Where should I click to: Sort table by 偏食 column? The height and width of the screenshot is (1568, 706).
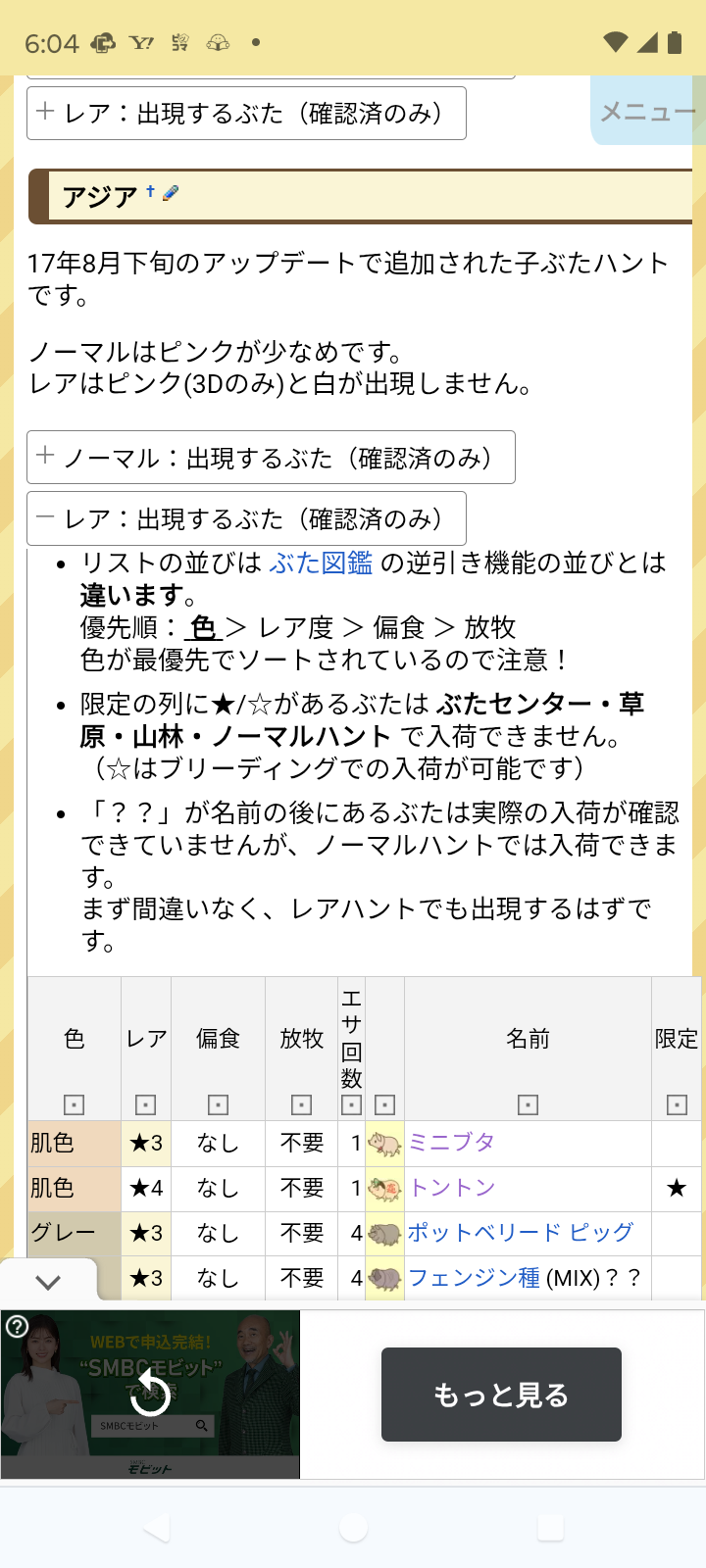click(218, 1104)
